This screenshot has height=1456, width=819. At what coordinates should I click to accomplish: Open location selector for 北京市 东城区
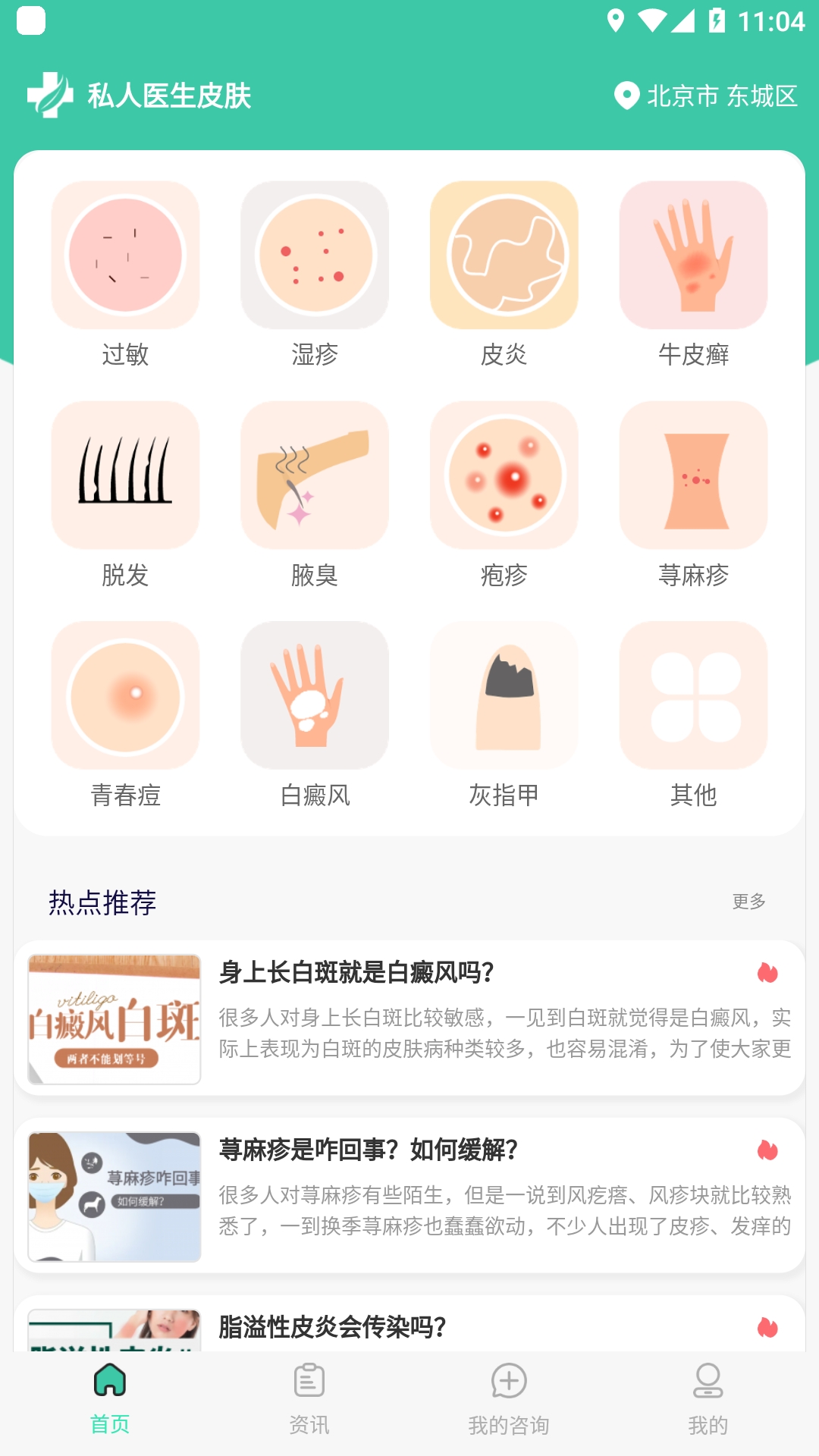(705, 96)
